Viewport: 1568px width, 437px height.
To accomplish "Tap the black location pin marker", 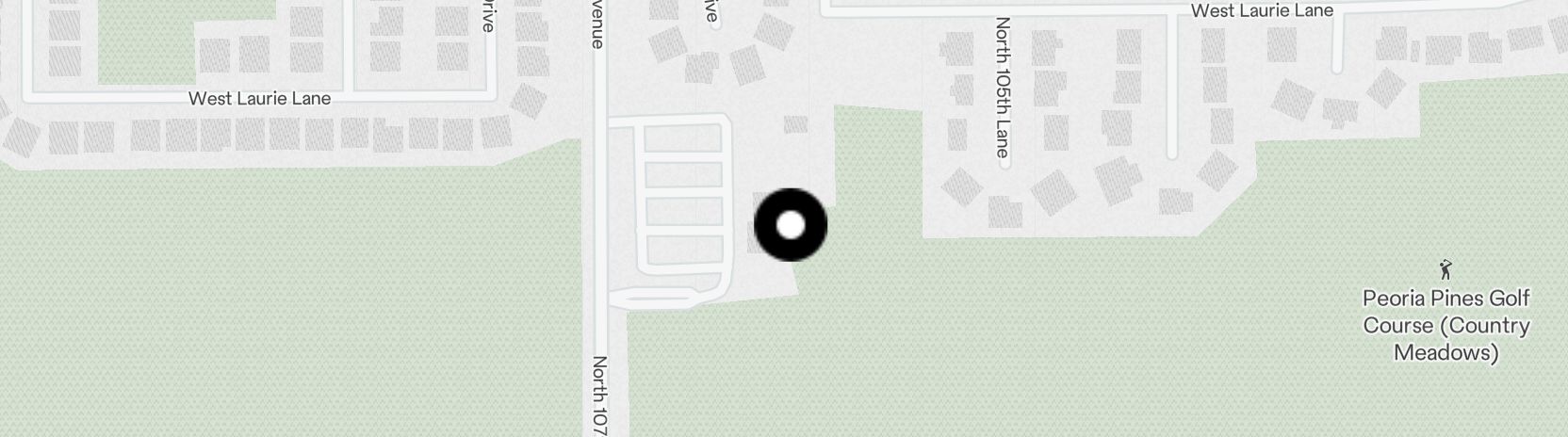I will coord(791,225).
